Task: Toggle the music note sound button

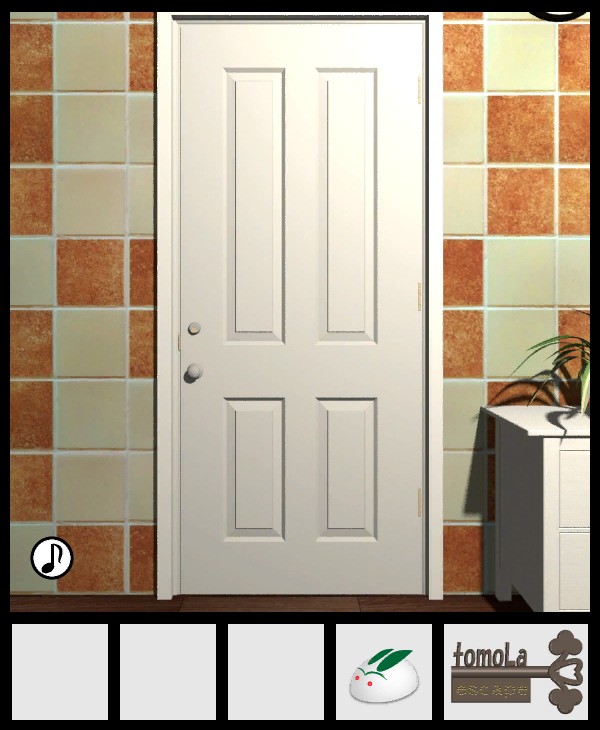Action: (51, 558)
